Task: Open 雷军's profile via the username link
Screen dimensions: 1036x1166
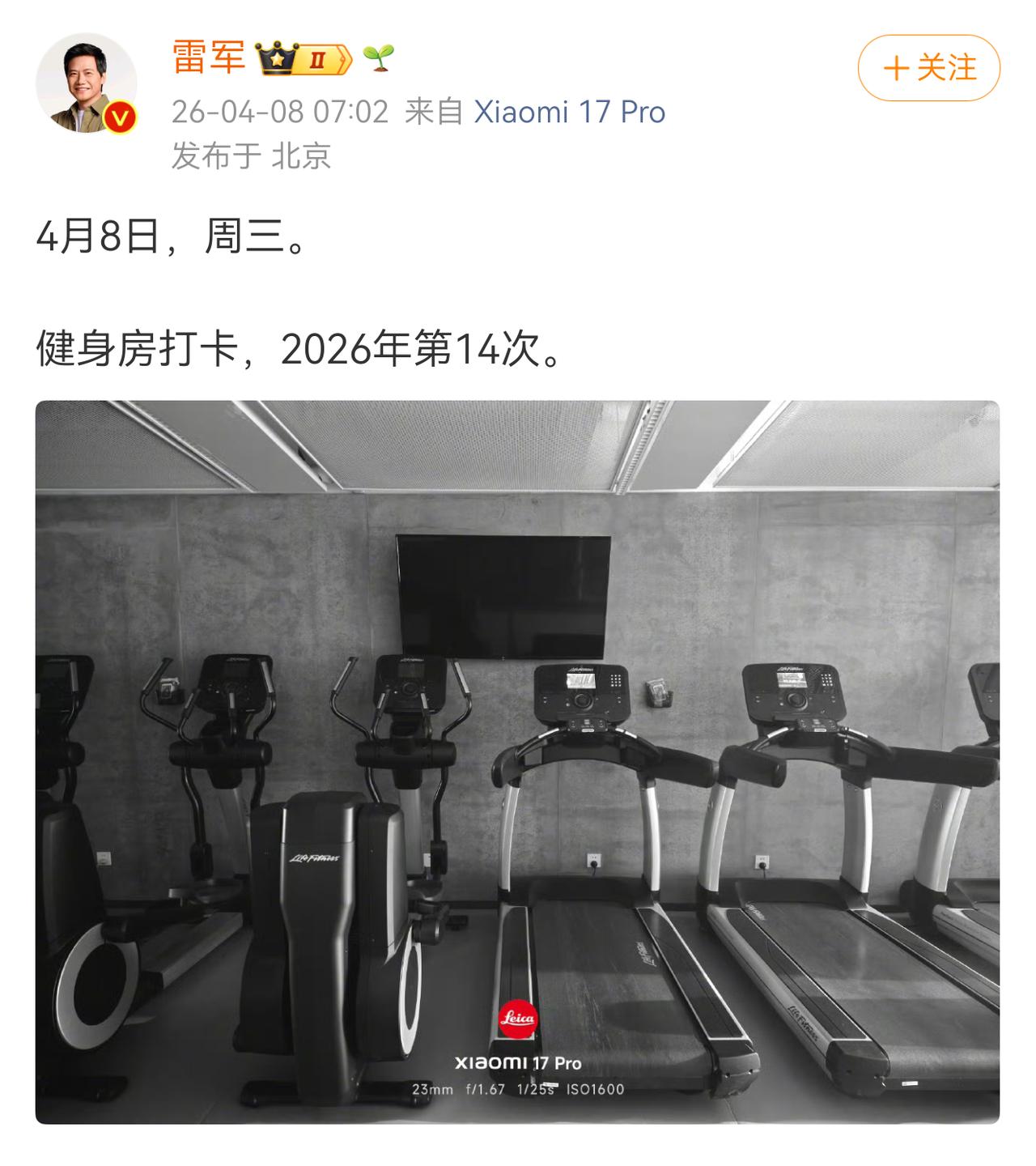Action: (x=209, y=58)
